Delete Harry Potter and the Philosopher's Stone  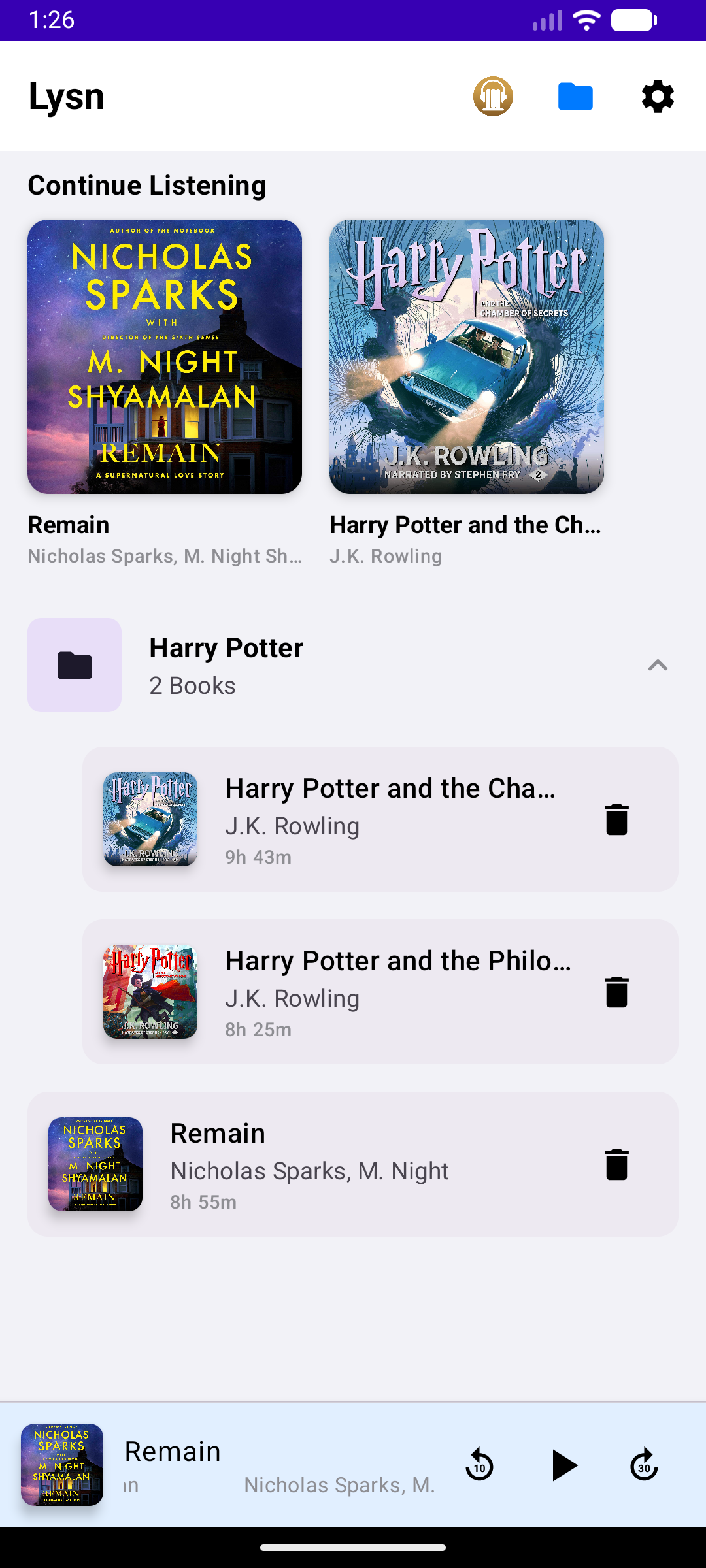(x=615, y=991)
